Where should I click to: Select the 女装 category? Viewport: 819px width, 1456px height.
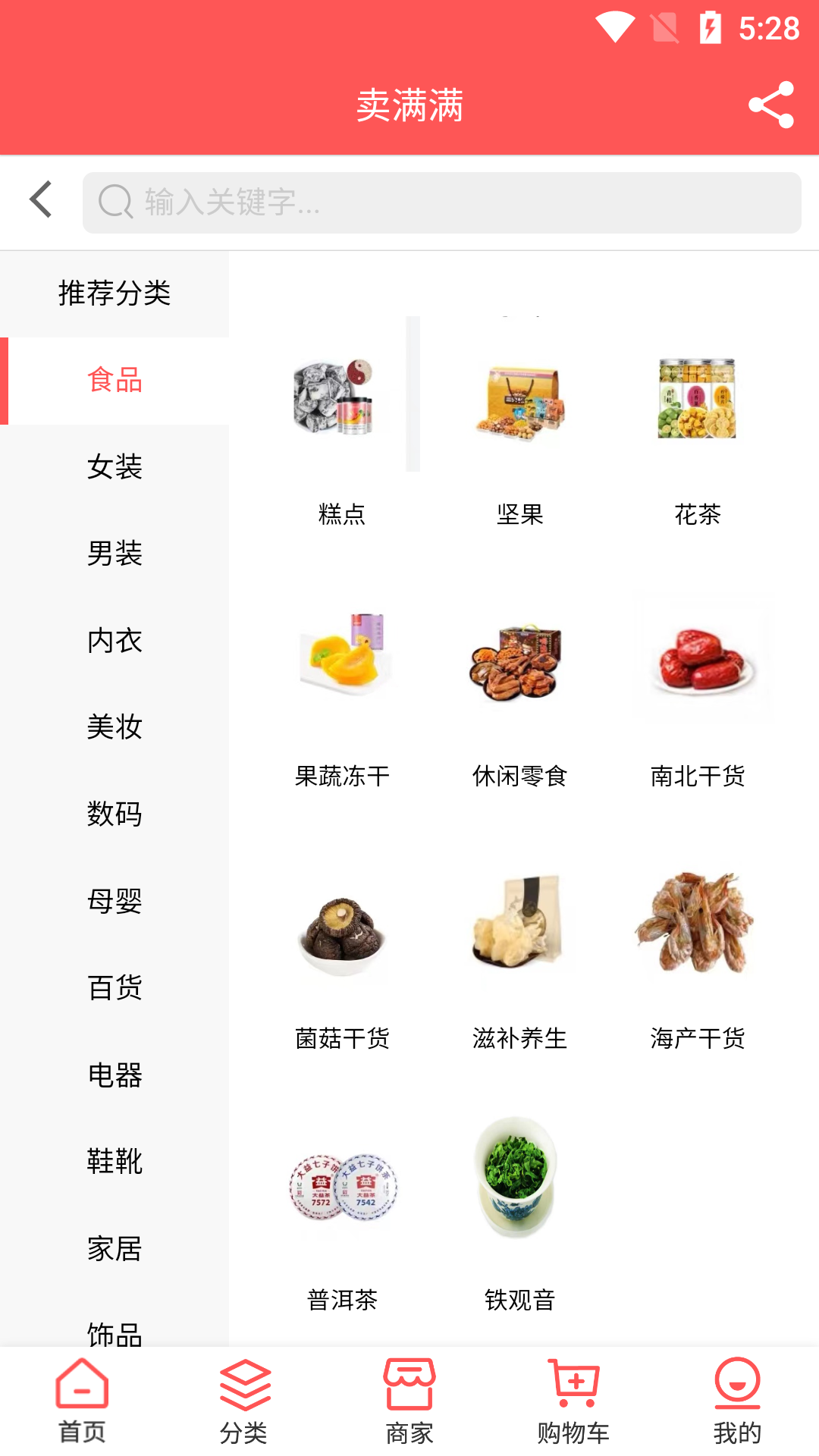click(x=115, y=466)
